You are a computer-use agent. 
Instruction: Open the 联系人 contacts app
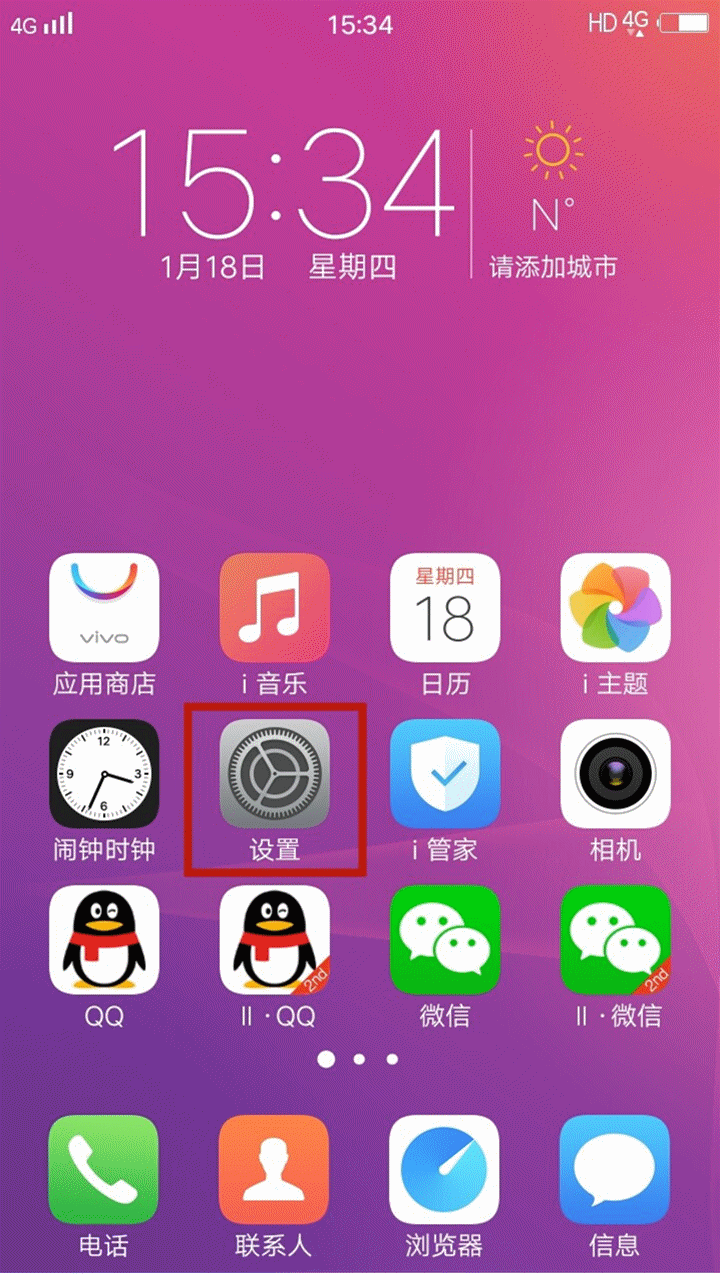coord(274,1170)
